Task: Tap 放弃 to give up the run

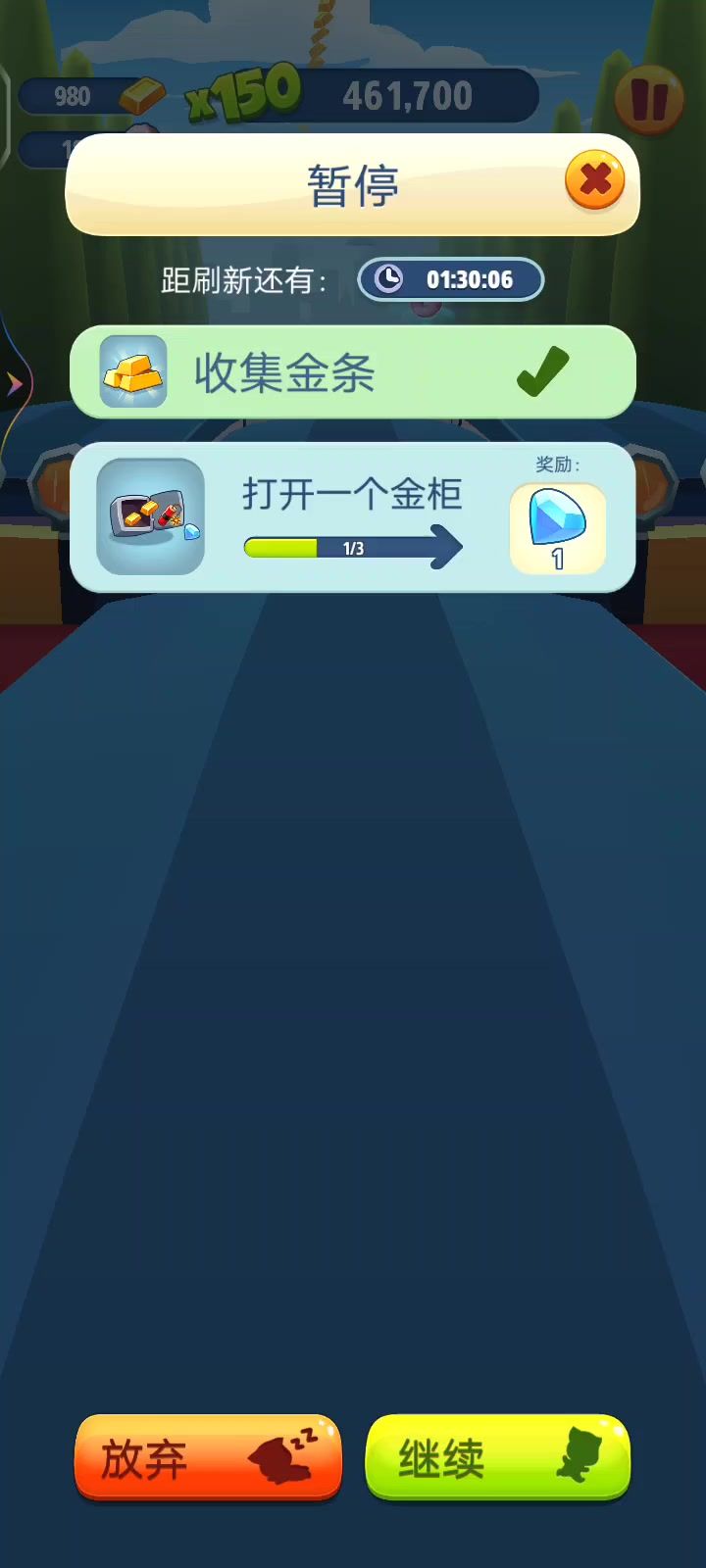Action: pyautogui.click(x=208, y=1457)
